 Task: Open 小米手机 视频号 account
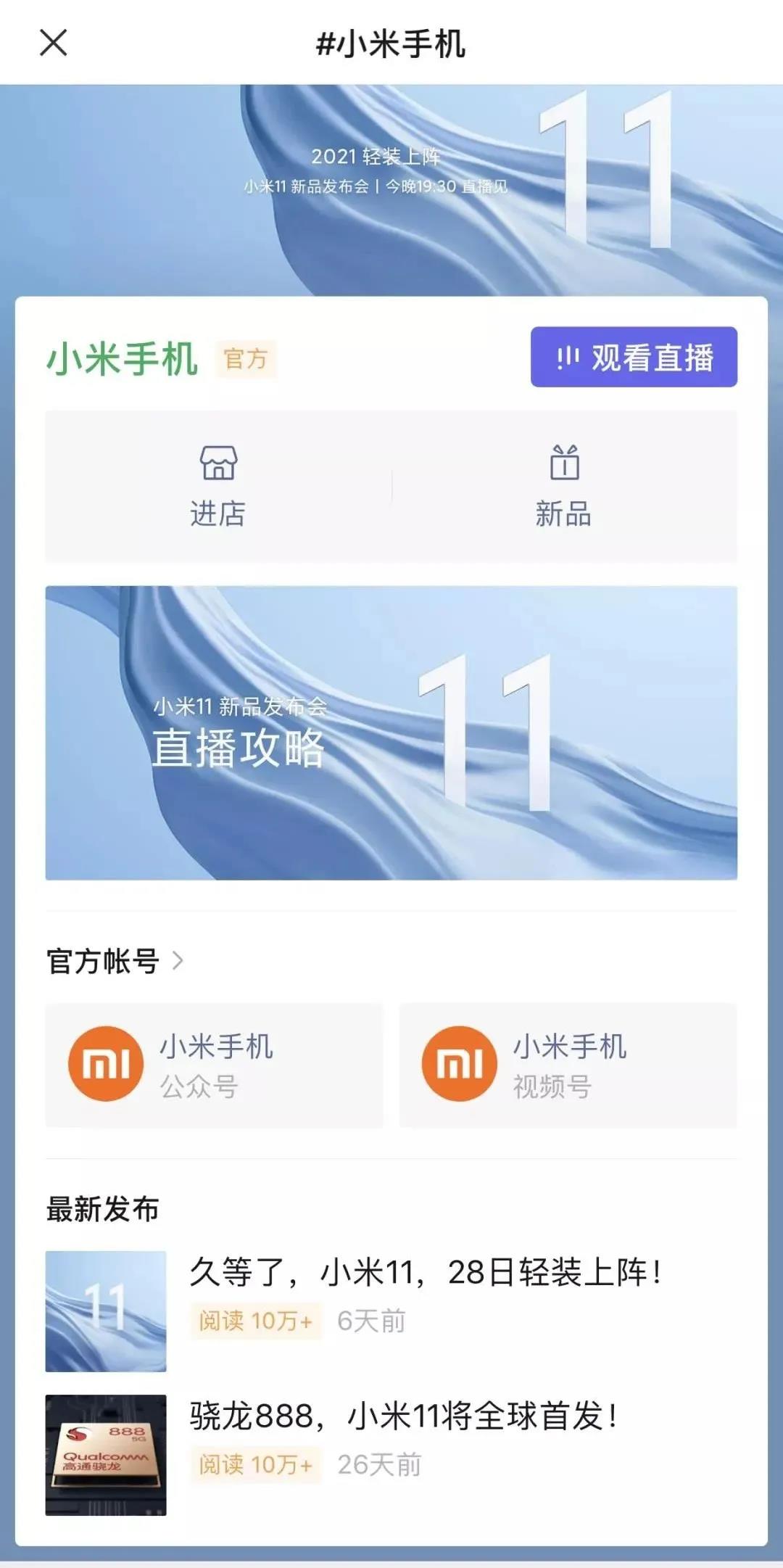568,1065
